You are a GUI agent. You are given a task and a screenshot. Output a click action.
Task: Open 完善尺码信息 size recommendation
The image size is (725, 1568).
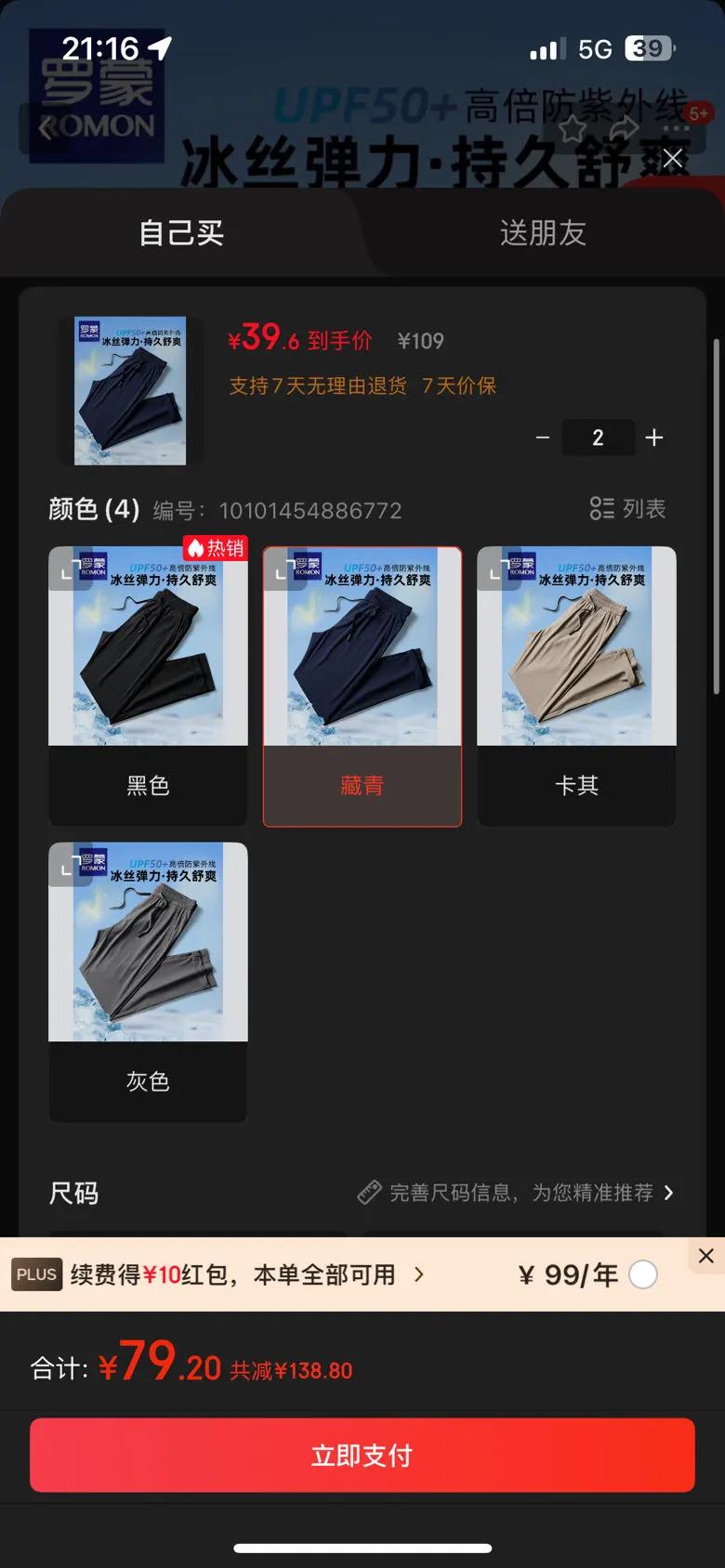[x=517, y=1193]
